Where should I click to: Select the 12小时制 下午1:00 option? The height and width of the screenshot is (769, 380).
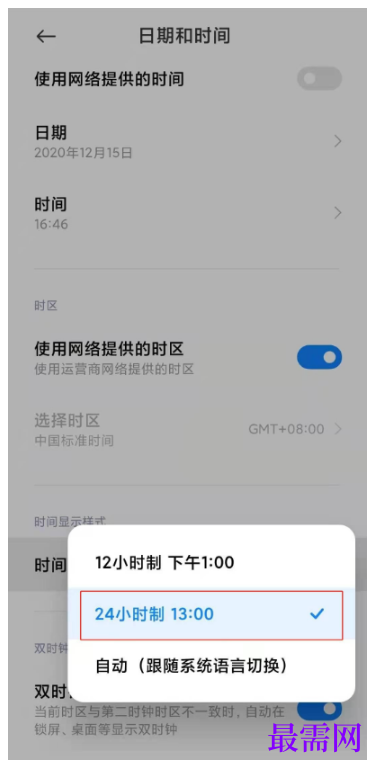coord(211,563)
